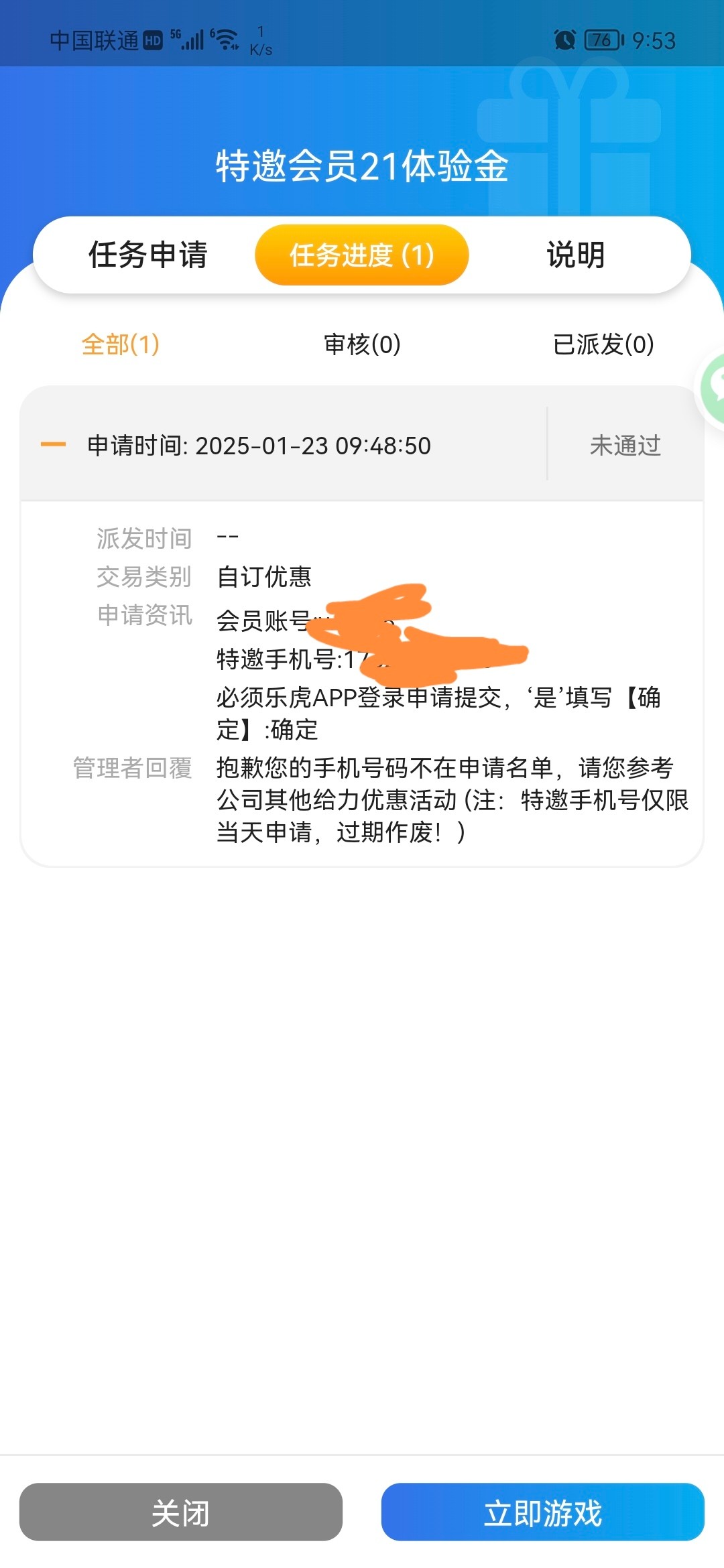Select the 任务进度 (1) tab
This screenshot has height=1568, width=724.
click(361, 255)
